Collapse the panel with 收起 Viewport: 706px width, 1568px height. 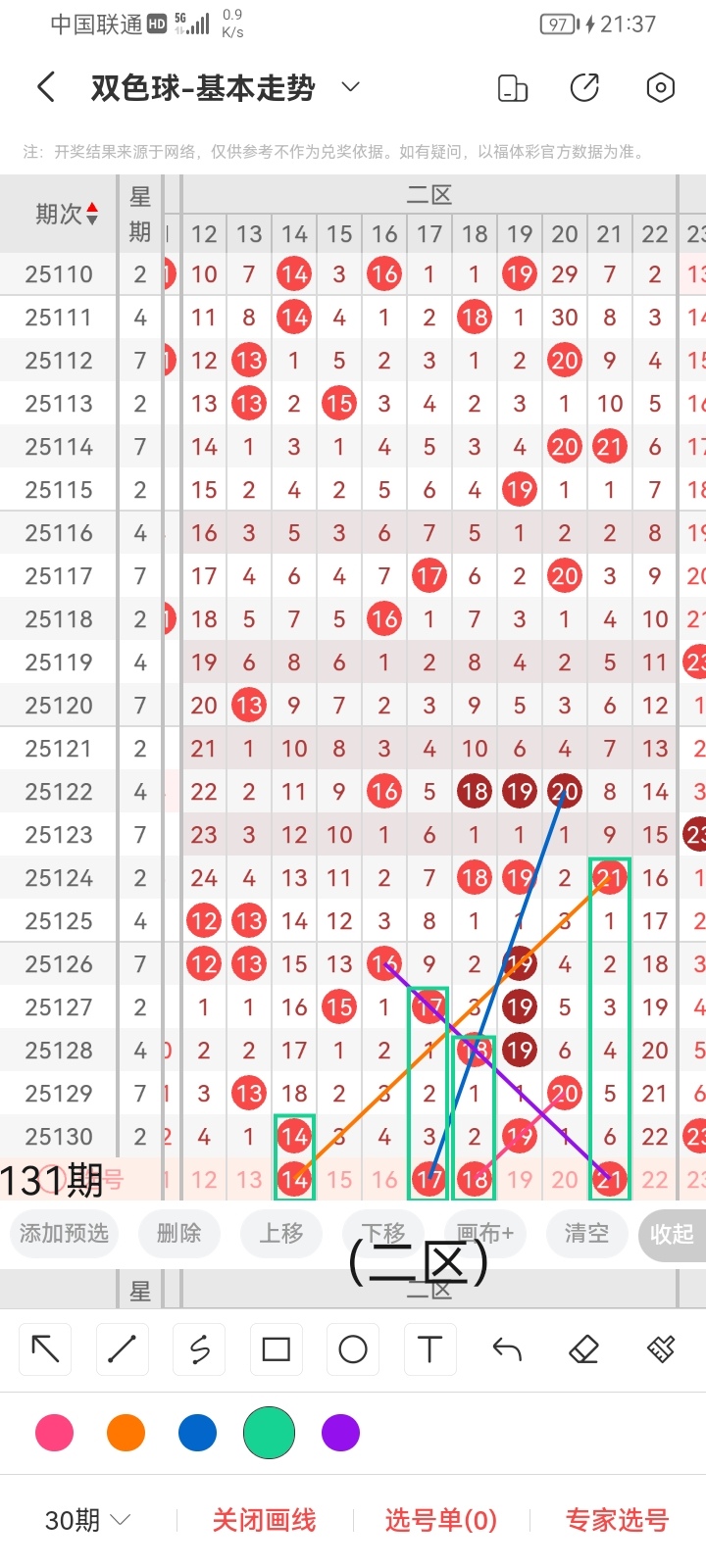pos(672,1235)
